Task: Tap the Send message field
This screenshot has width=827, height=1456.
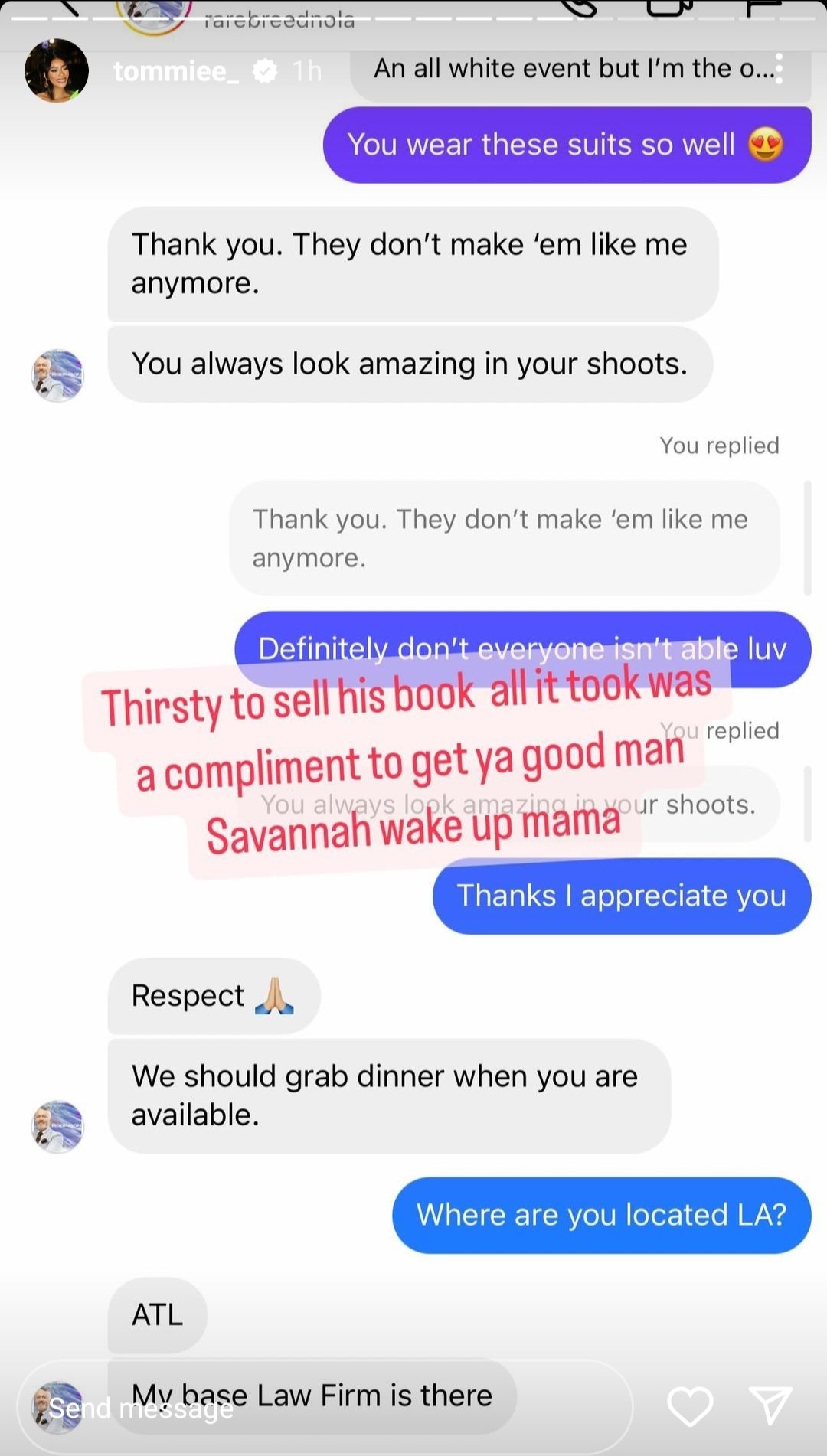Action: point(322,1407)
